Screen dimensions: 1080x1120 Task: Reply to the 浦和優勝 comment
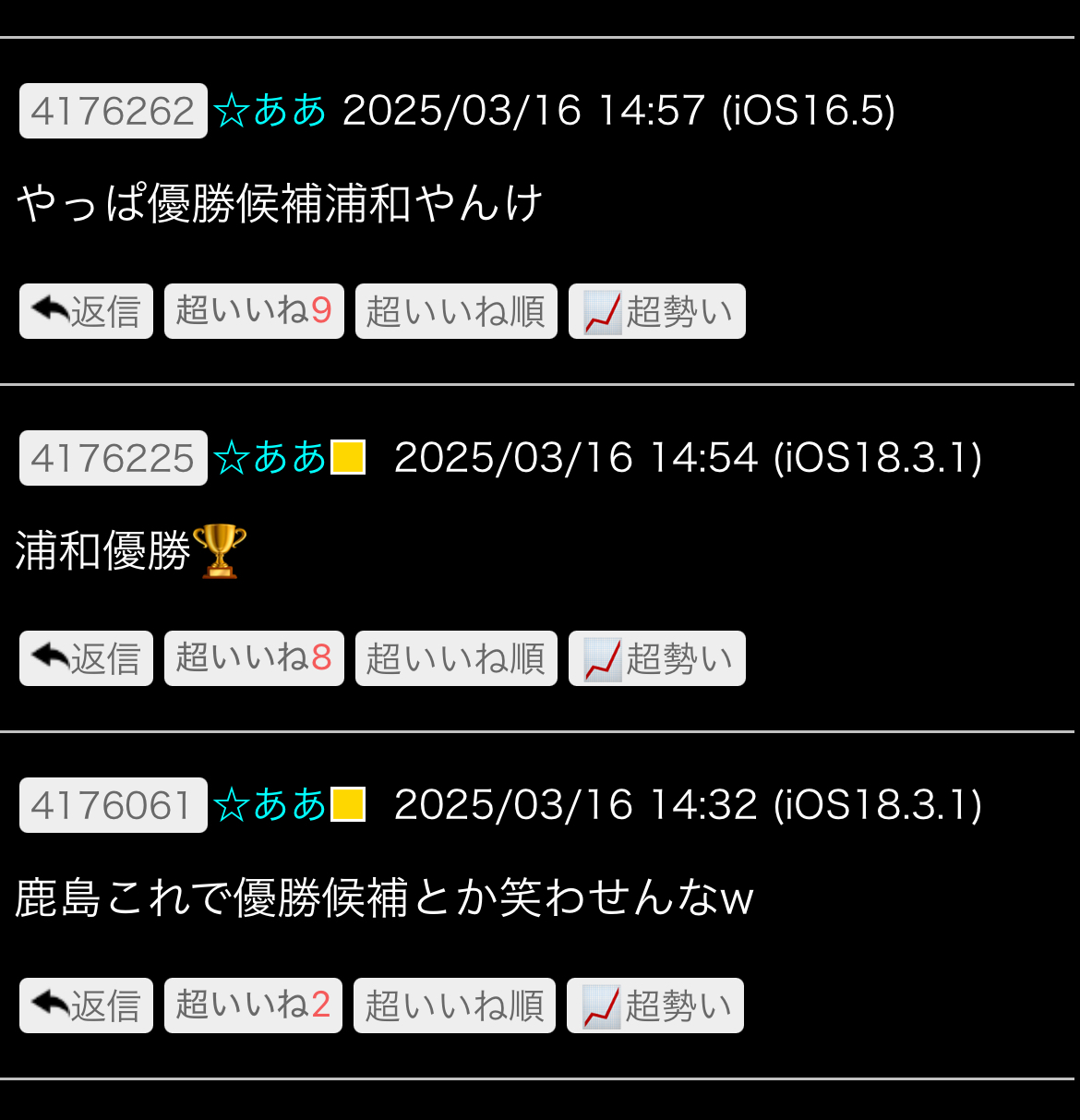[86, 658]
